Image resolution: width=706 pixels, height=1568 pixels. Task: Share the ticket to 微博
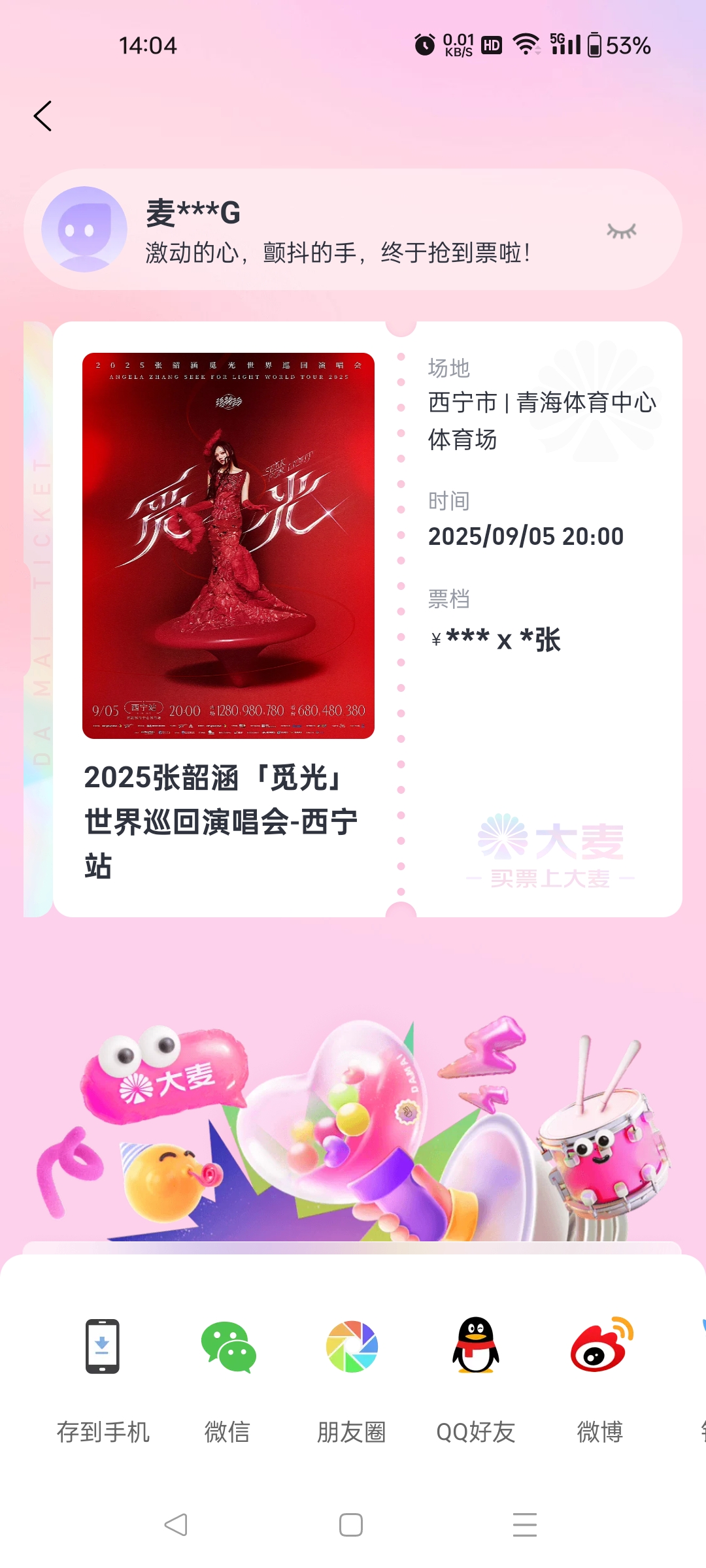[600, 1379]
